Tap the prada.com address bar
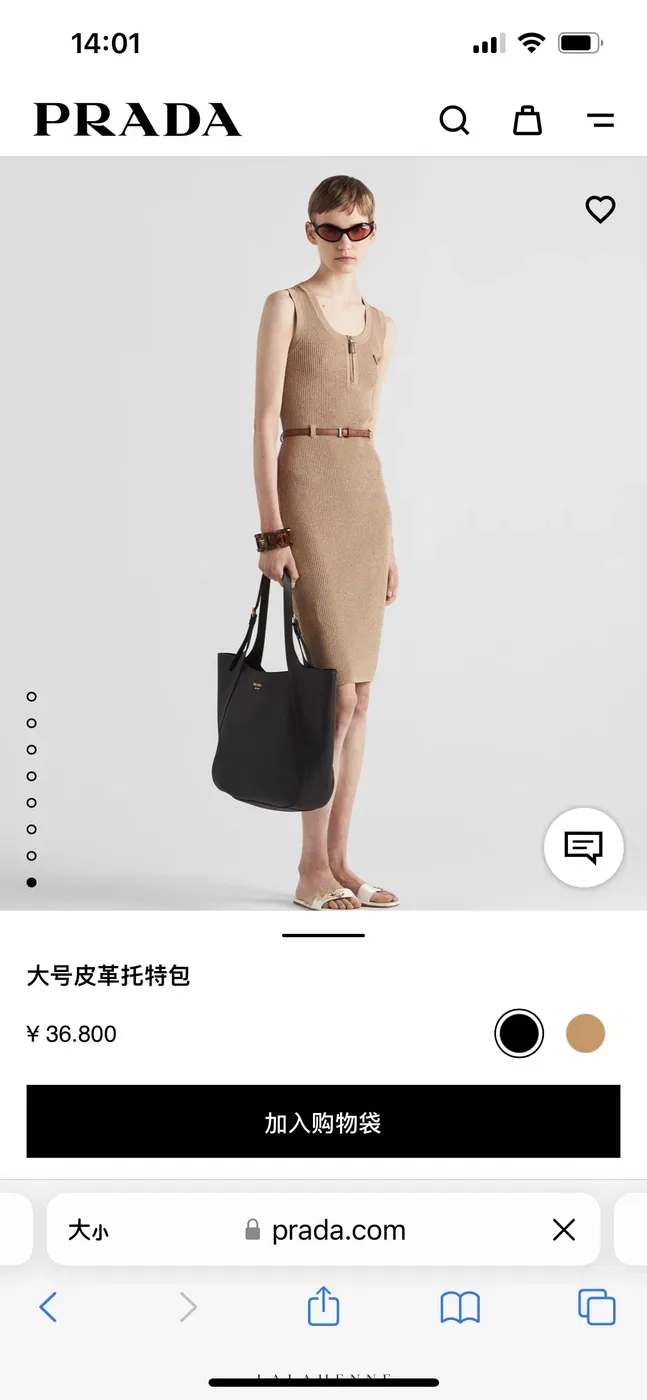Viewport: 647px width, 1400px height. (324, 1230)
